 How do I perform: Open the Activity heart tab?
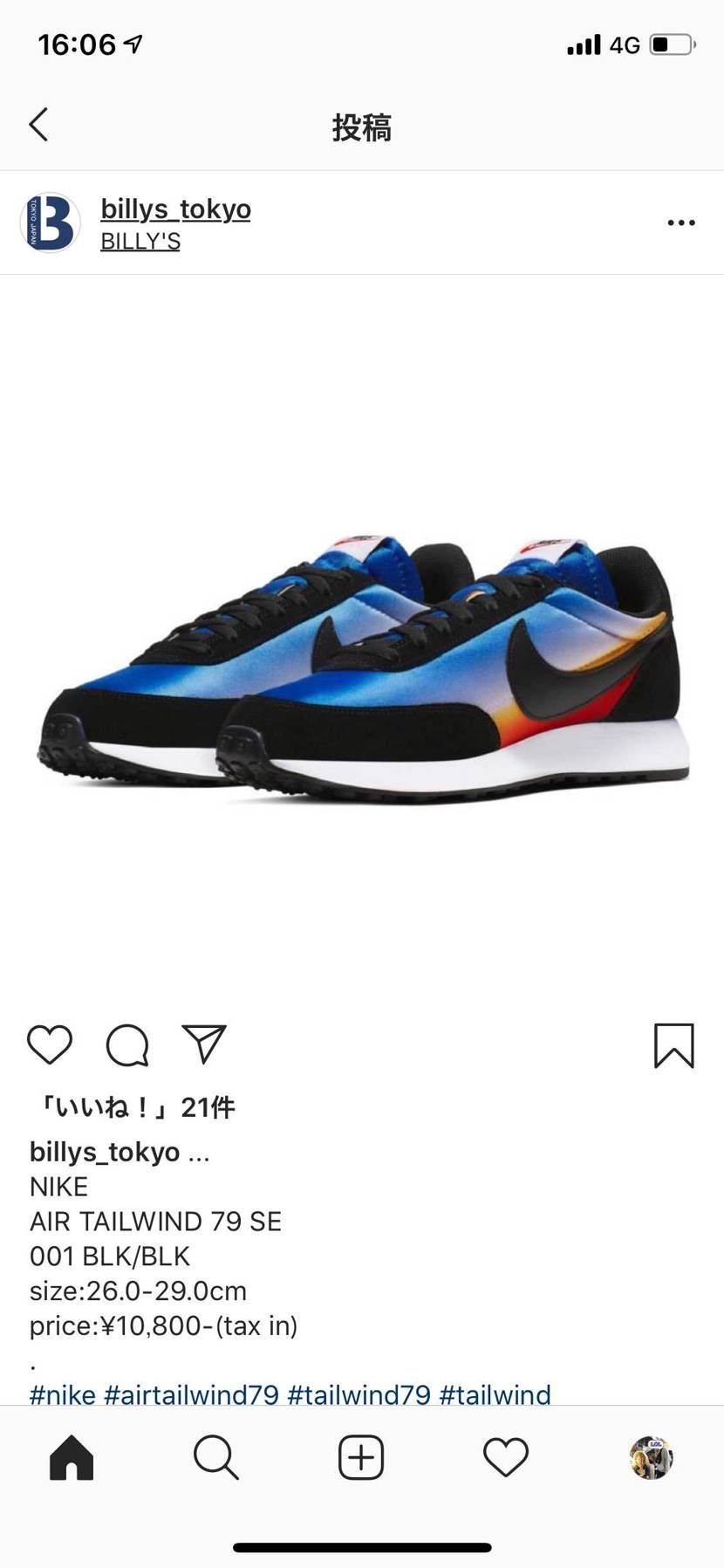coord(506,1457)
